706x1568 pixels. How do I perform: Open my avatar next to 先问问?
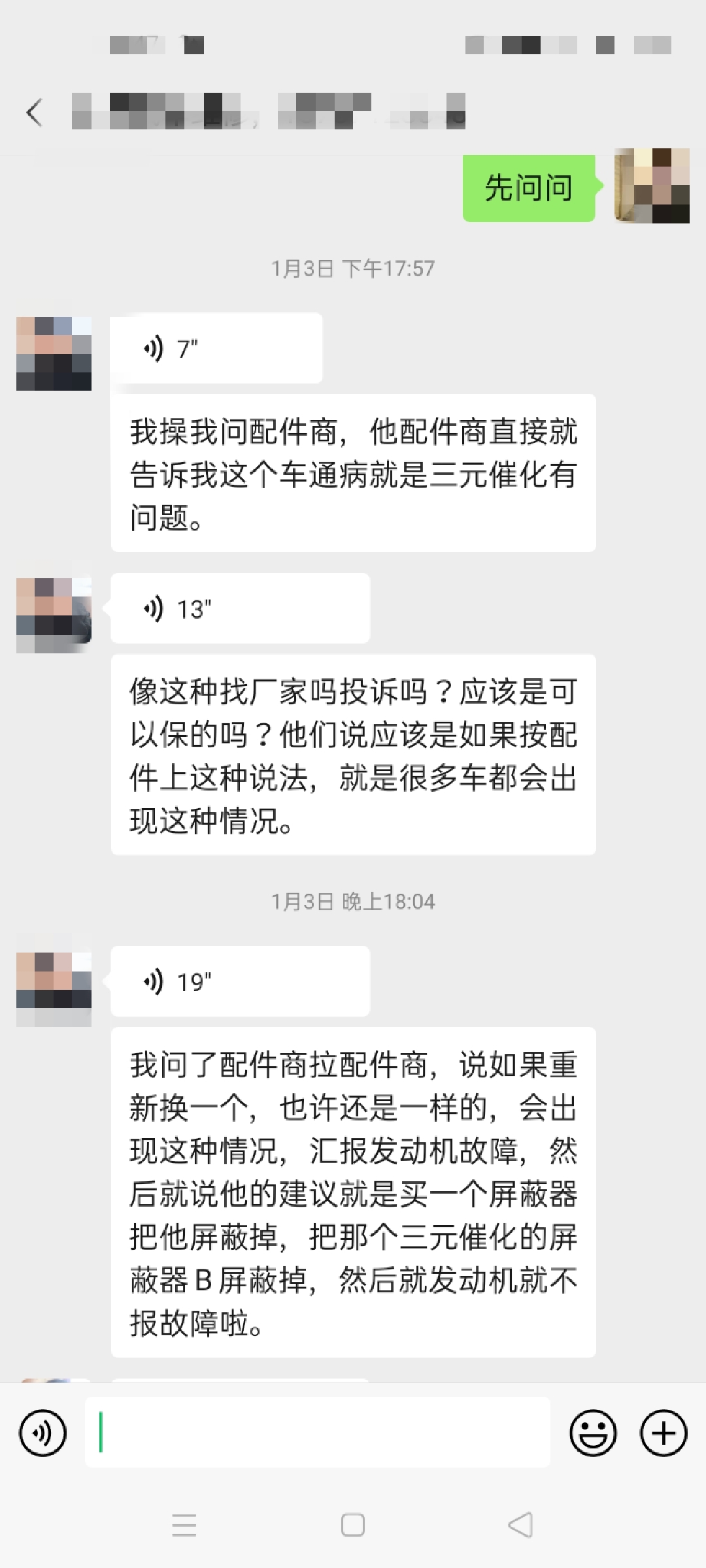tap(652, 186)
